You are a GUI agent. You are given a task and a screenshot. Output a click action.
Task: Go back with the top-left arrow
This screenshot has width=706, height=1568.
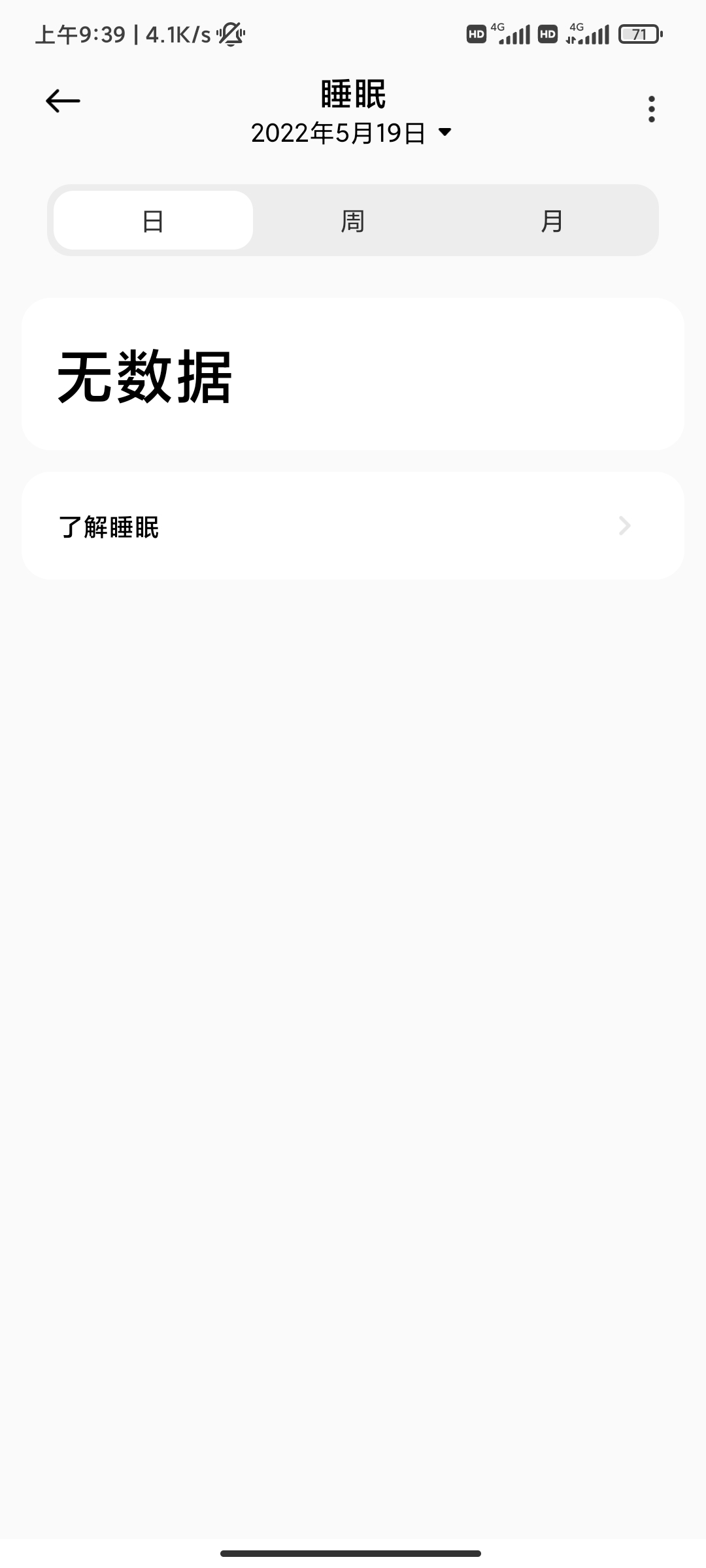[x=63, y=101]
